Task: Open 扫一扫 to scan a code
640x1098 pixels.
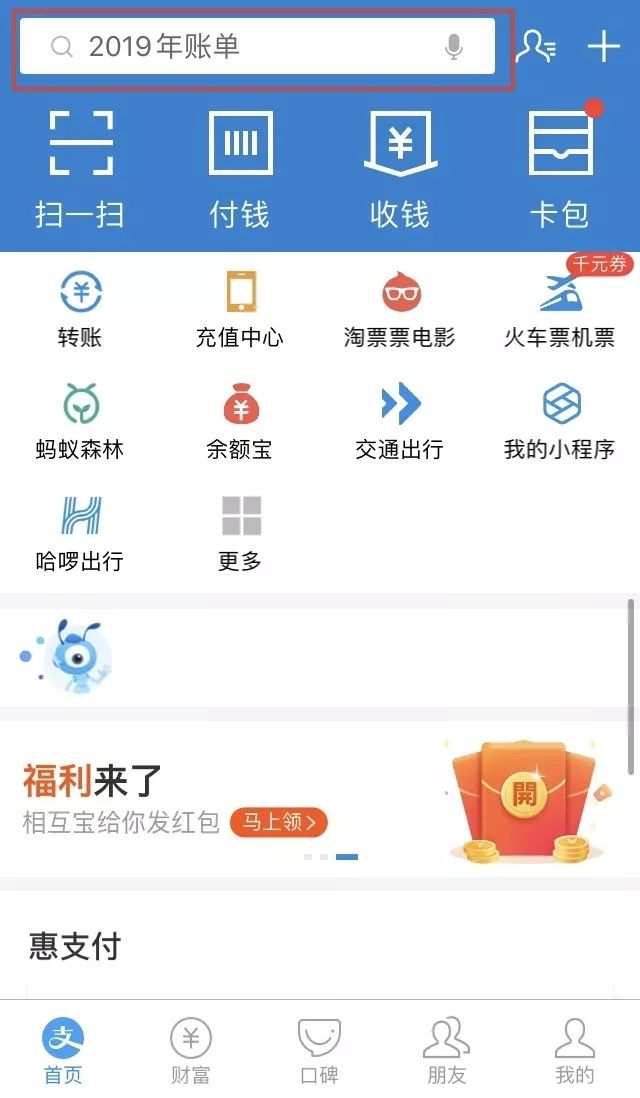Action: click(80, 168)
